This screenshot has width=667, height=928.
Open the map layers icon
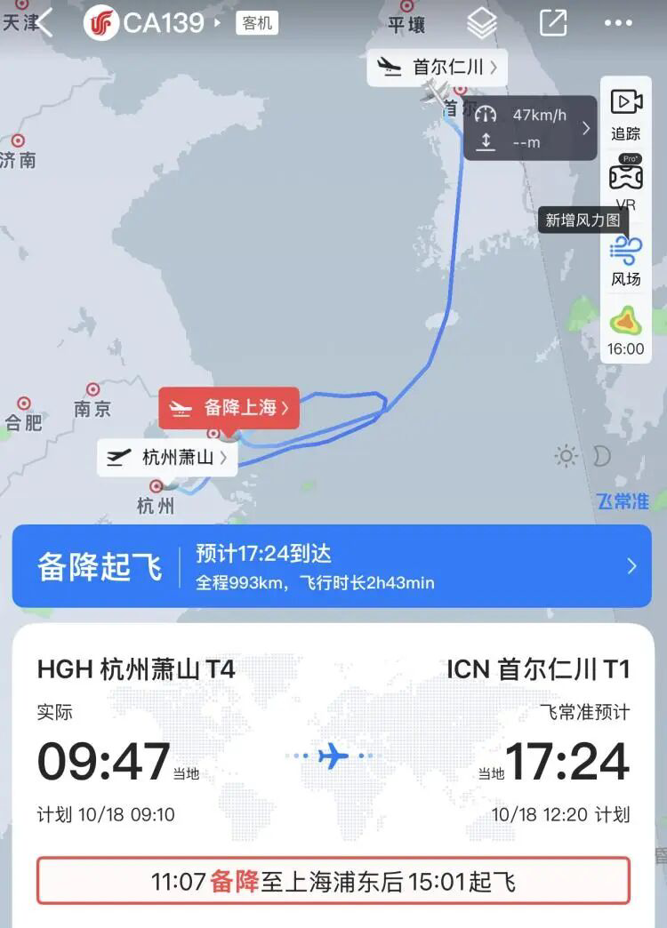[x=482, y=22]
